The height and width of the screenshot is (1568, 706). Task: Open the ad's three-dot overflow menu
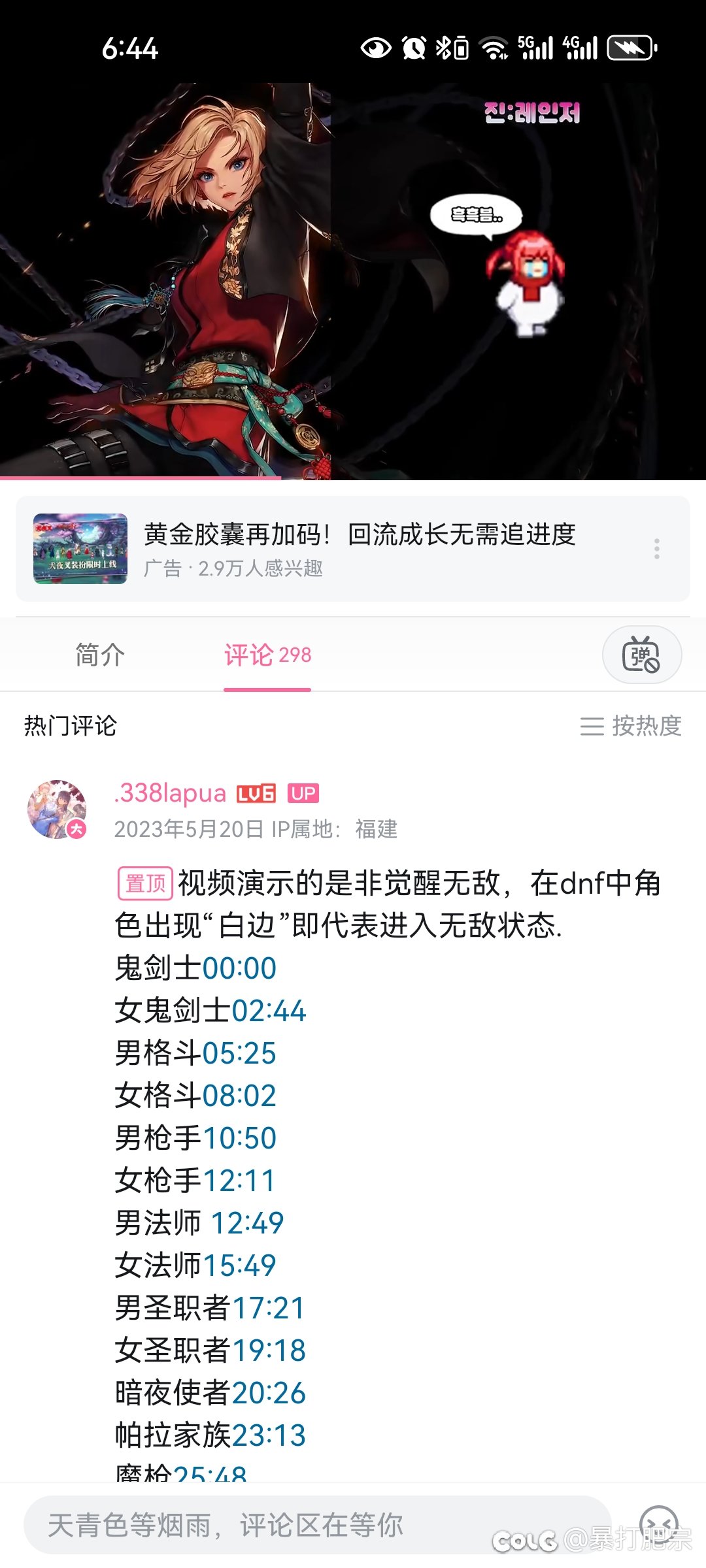pos(657,549)
